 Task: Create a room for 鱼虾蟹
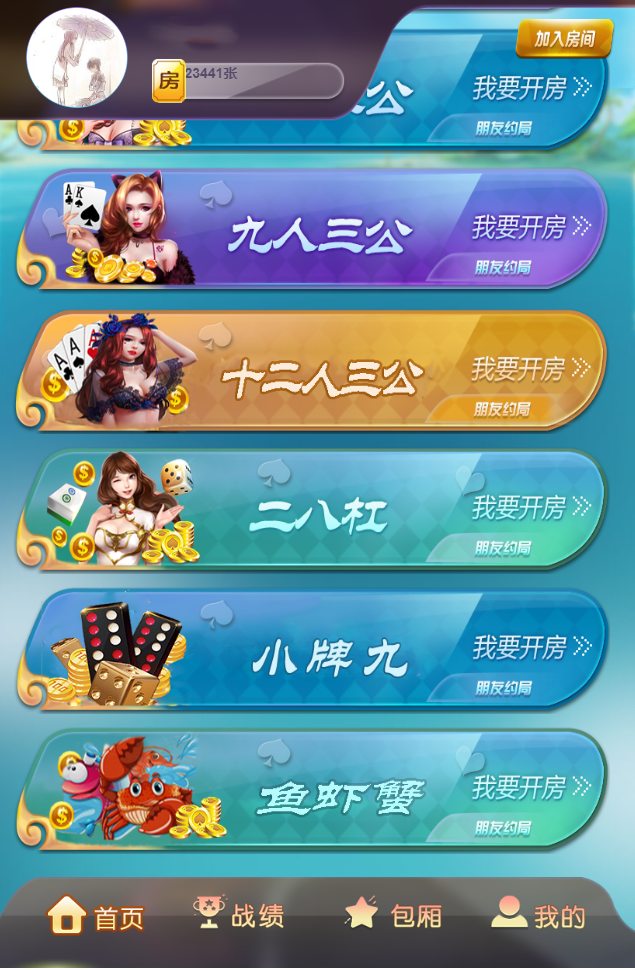coord(531,788)
